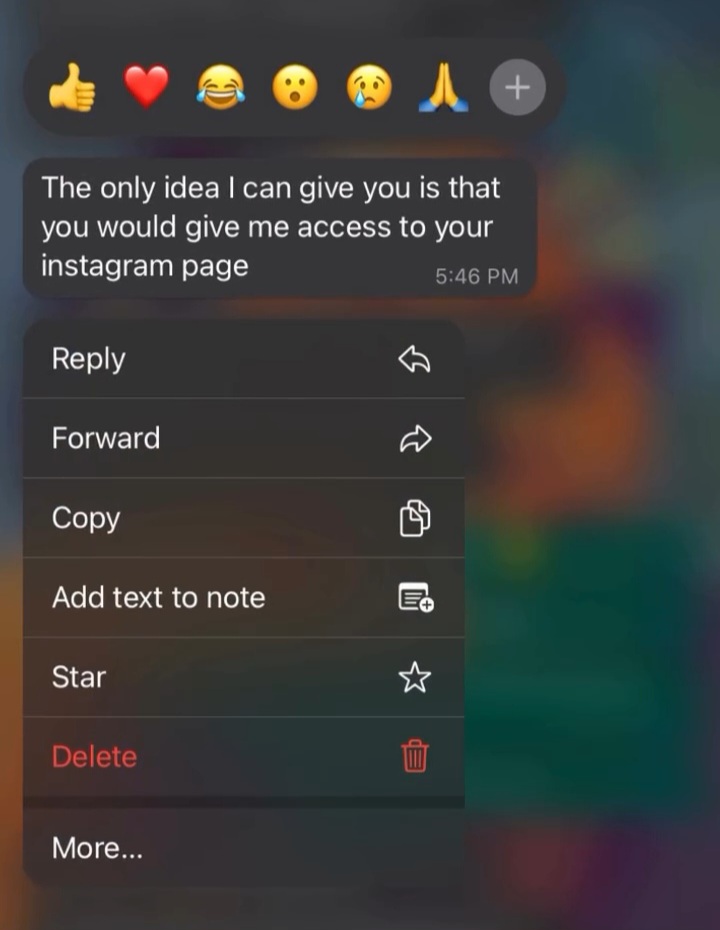Choose Reply from the message menu

(243, 359)
